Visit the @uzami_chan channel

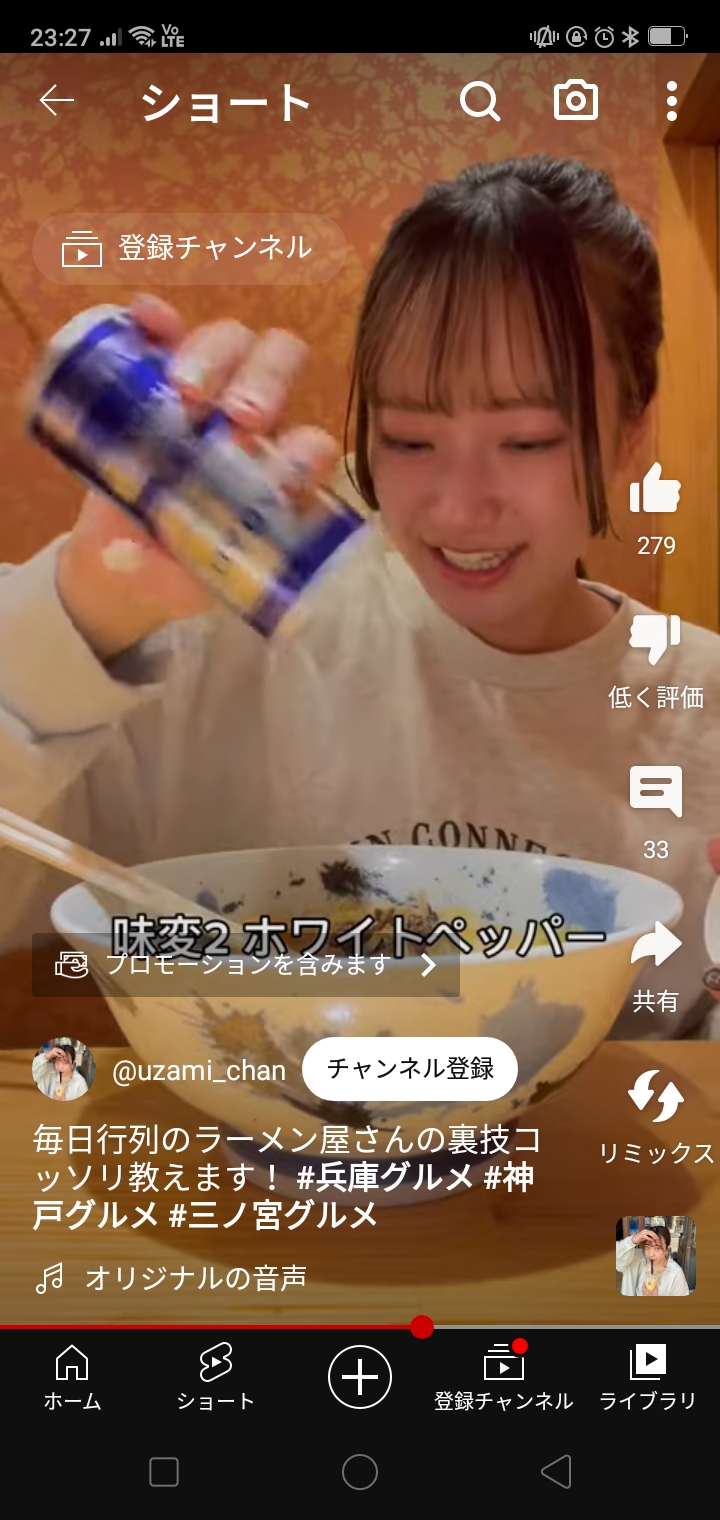click(x=198, y=1071)
